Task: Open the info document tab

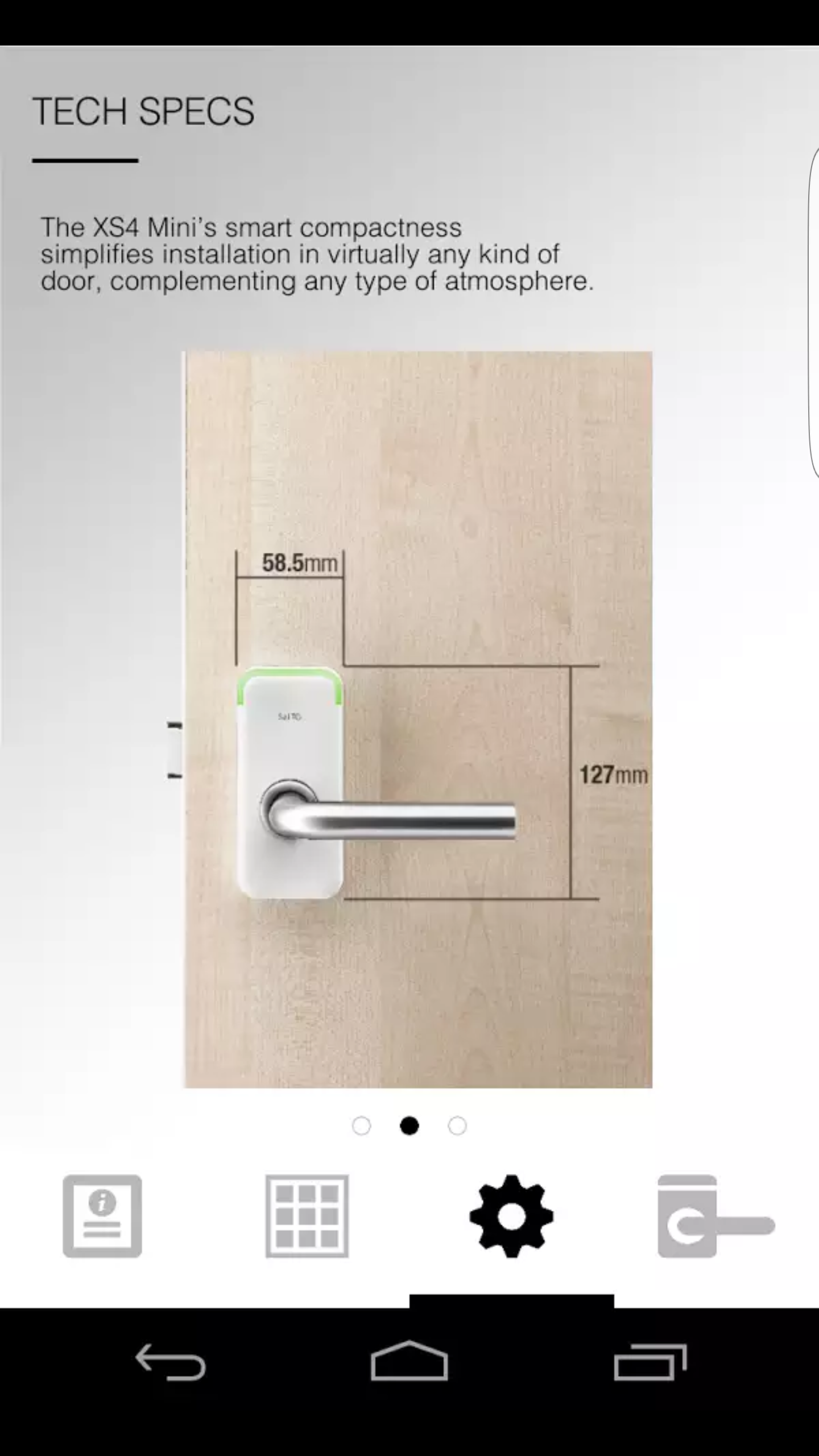Action: pos(102,1215)
